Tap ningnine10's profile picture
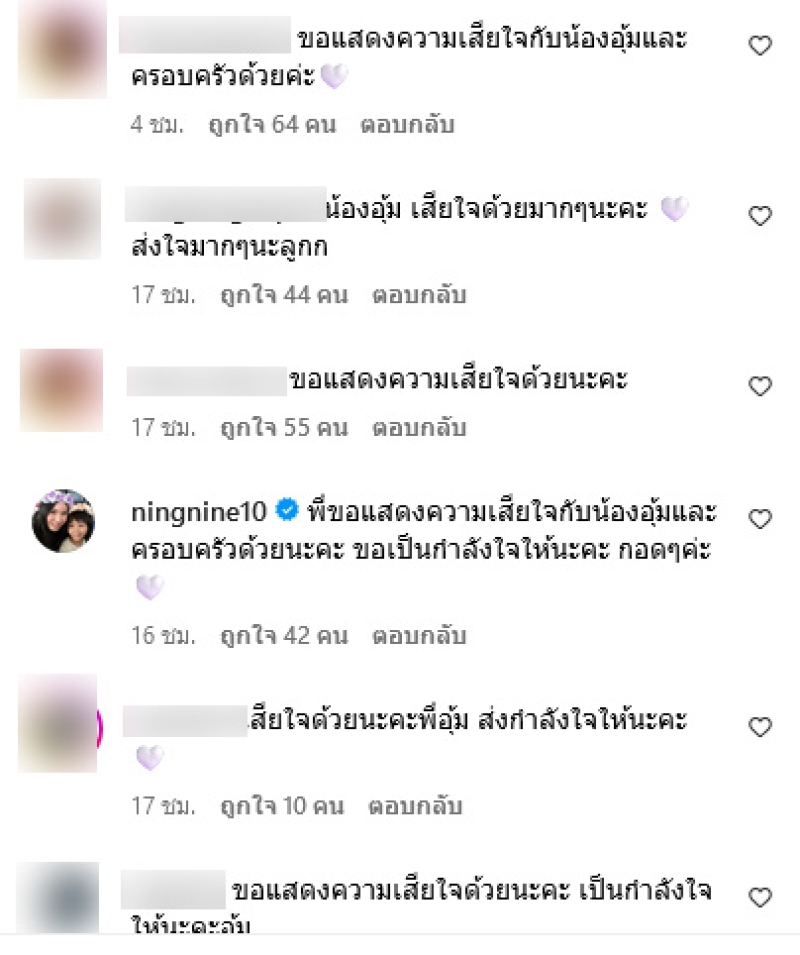This screenshot has height=955, width=800. point(63,521)
